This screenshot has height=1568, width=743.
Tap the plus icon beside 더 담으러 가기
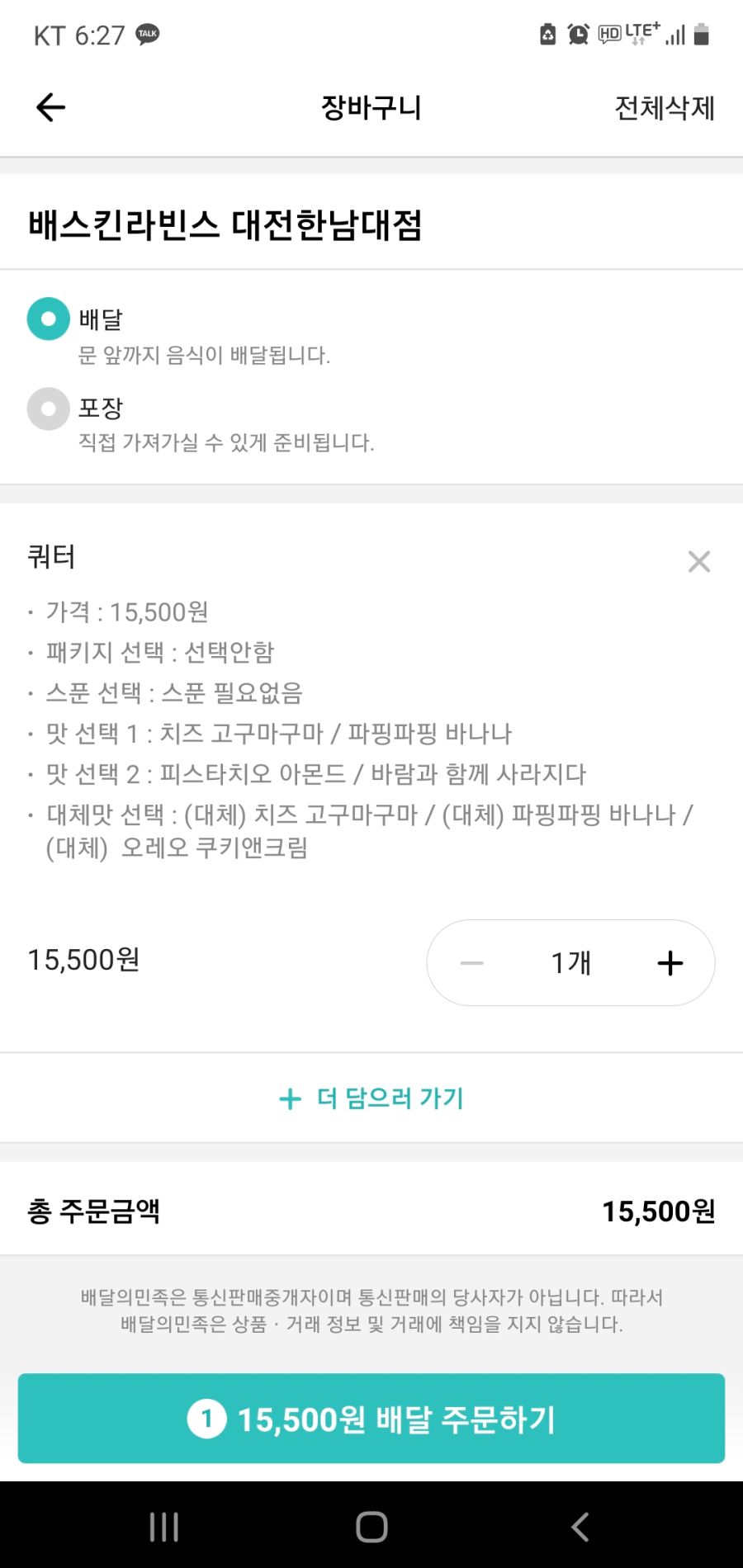[x=291, y=1098]
